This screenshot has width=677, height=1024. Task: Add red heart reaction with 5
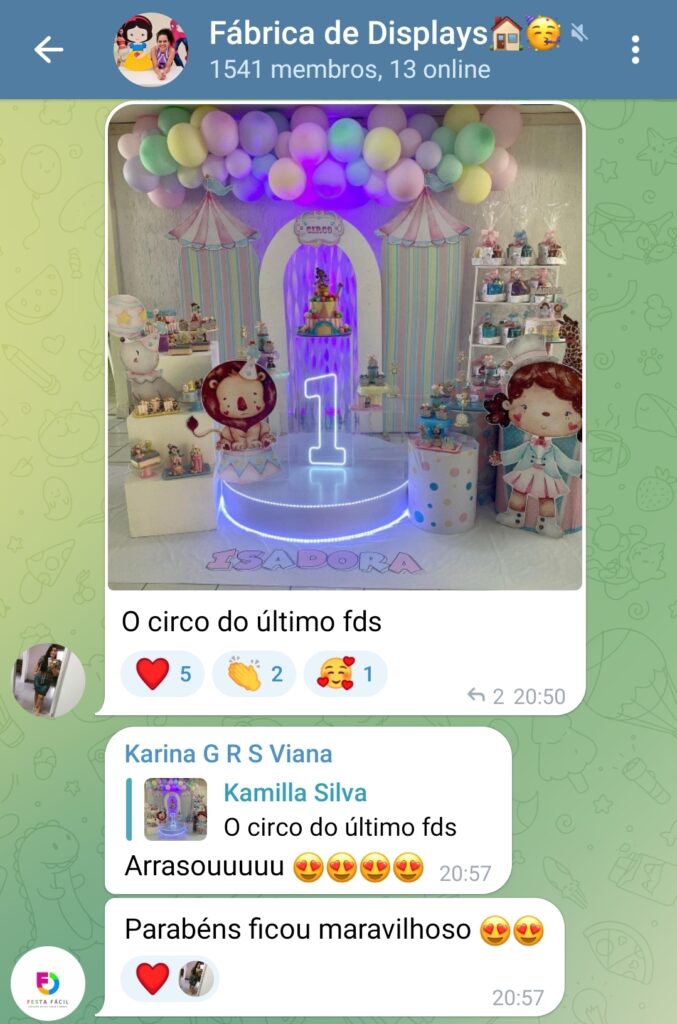coord(164,674)
